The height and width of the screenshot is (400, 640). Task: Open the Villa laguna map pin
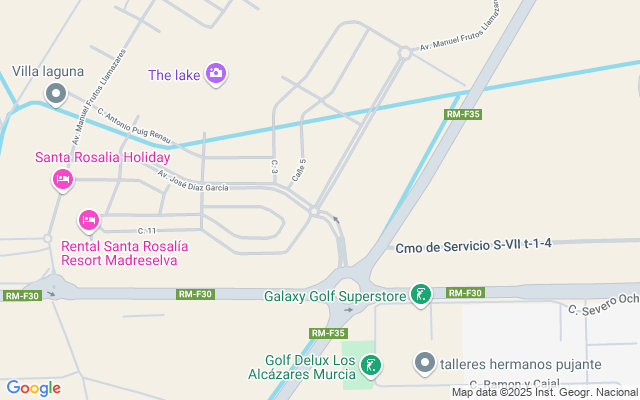56,94
